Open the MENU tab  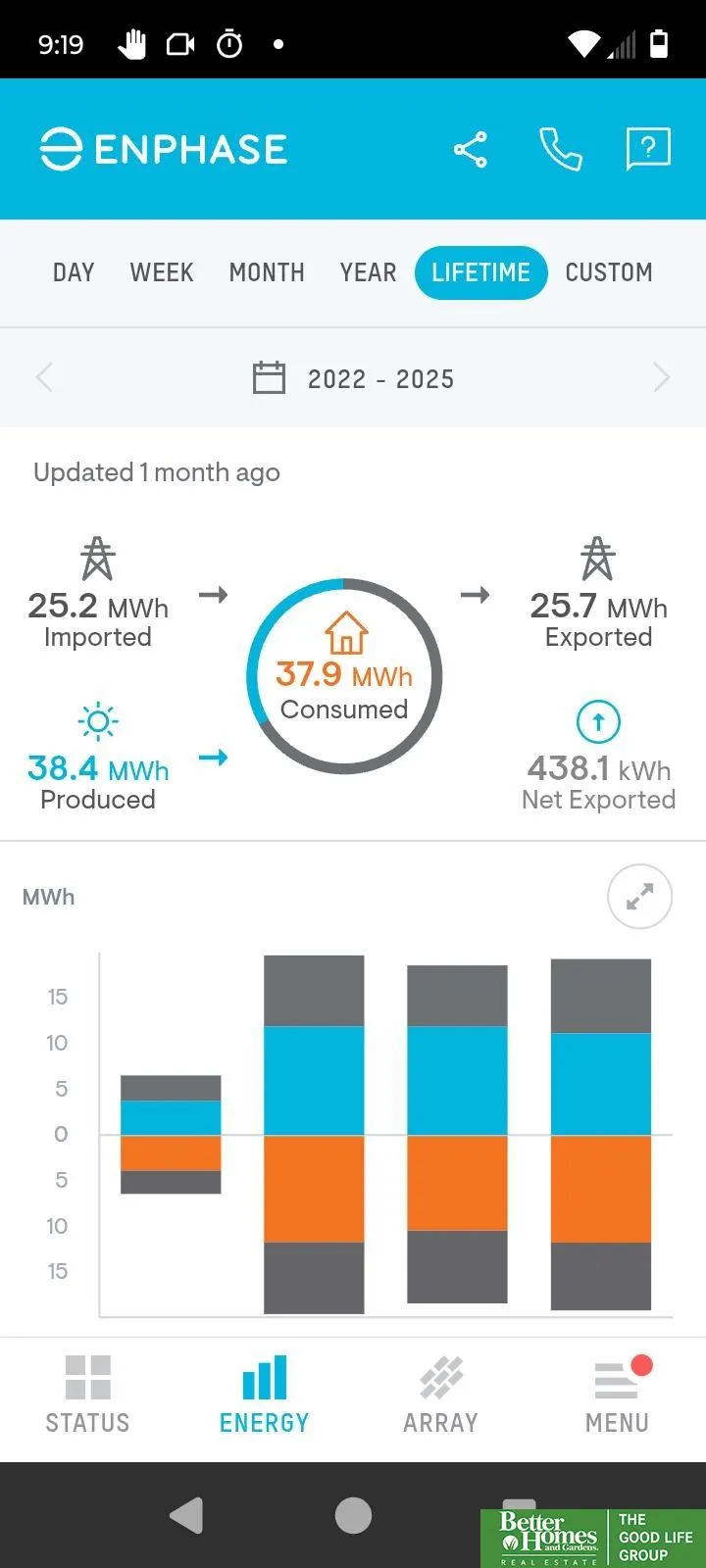pyautogui.click(x=618, y=1396)
